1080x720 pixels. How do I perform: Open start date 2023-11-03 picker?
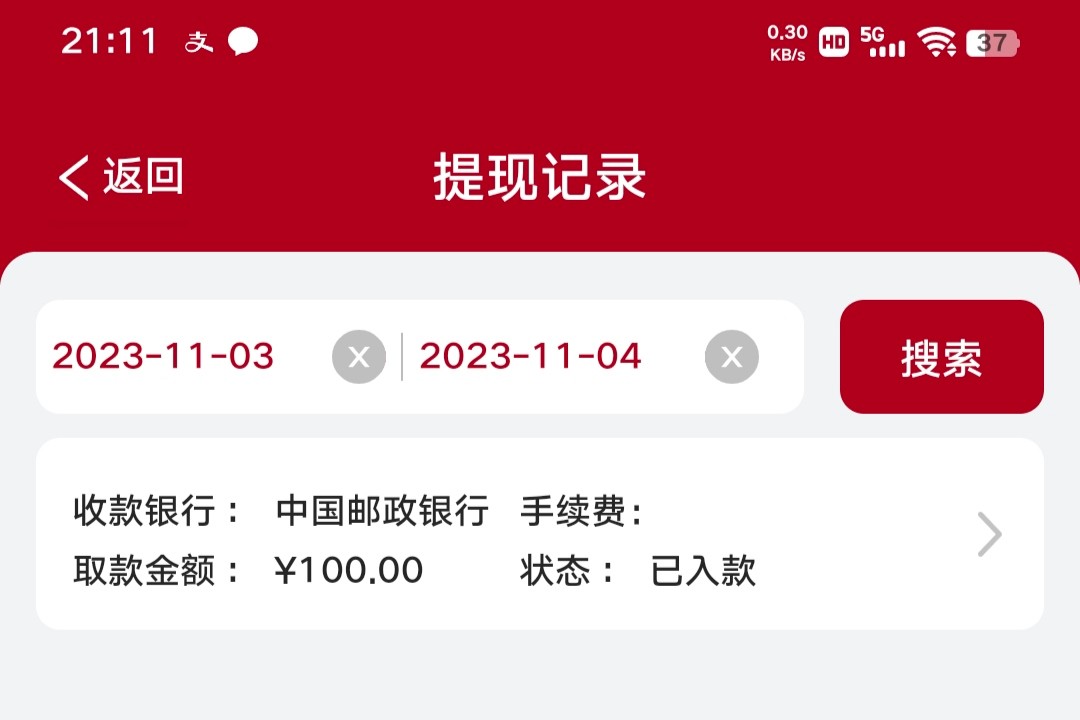[x=163, y=356]
